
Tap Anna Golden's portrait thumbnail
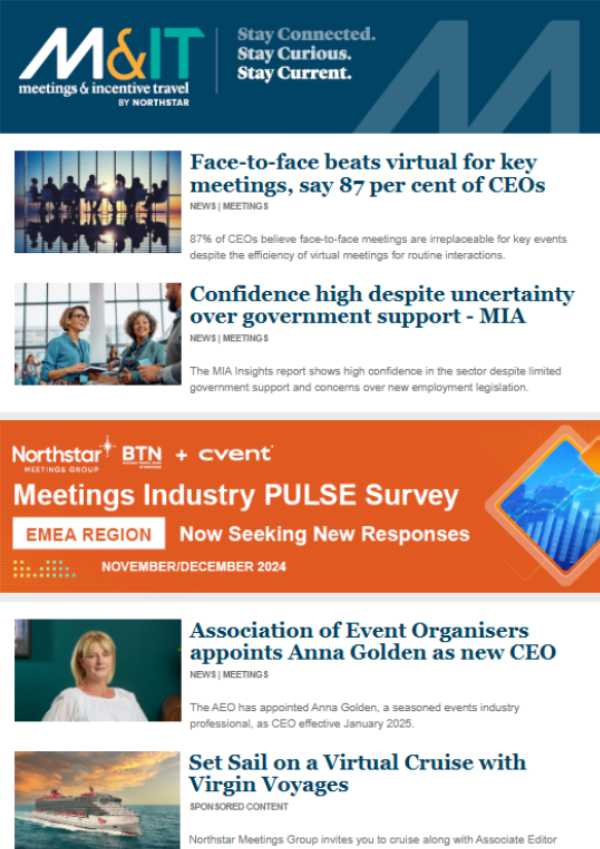98,670
